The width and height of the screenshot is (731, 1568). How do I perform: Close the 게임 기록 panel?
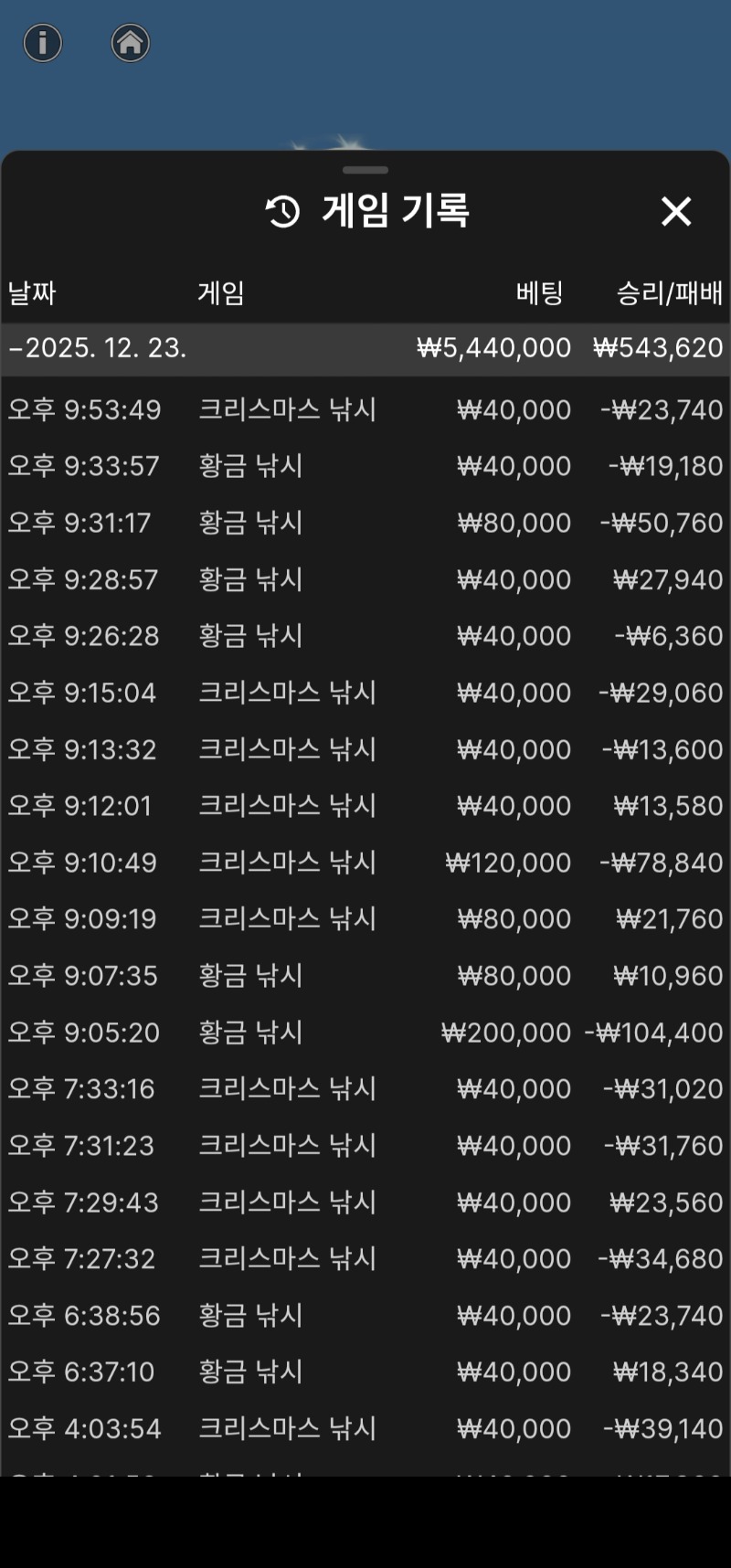click(675, 211)
